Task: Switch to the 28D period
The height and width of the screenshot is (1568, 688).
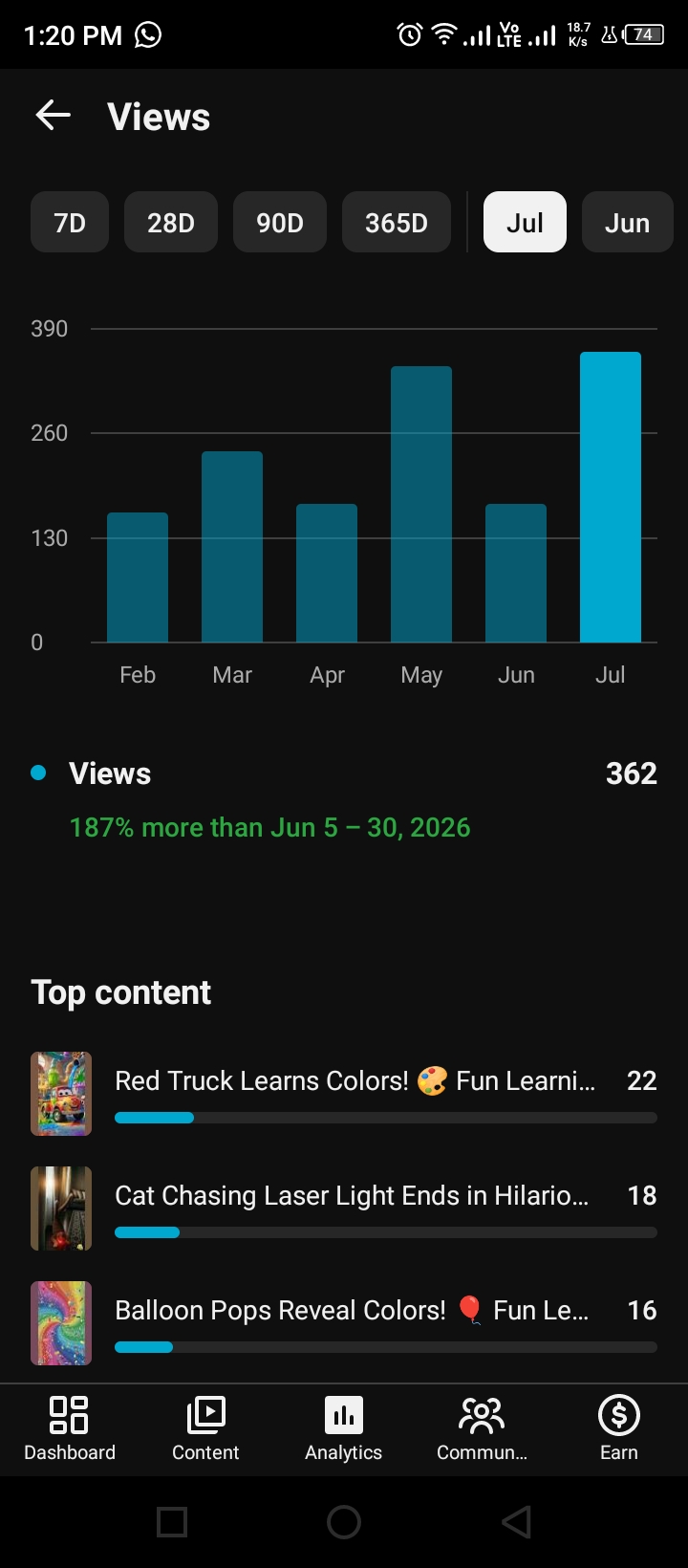Action: click(x=171, y=223)
